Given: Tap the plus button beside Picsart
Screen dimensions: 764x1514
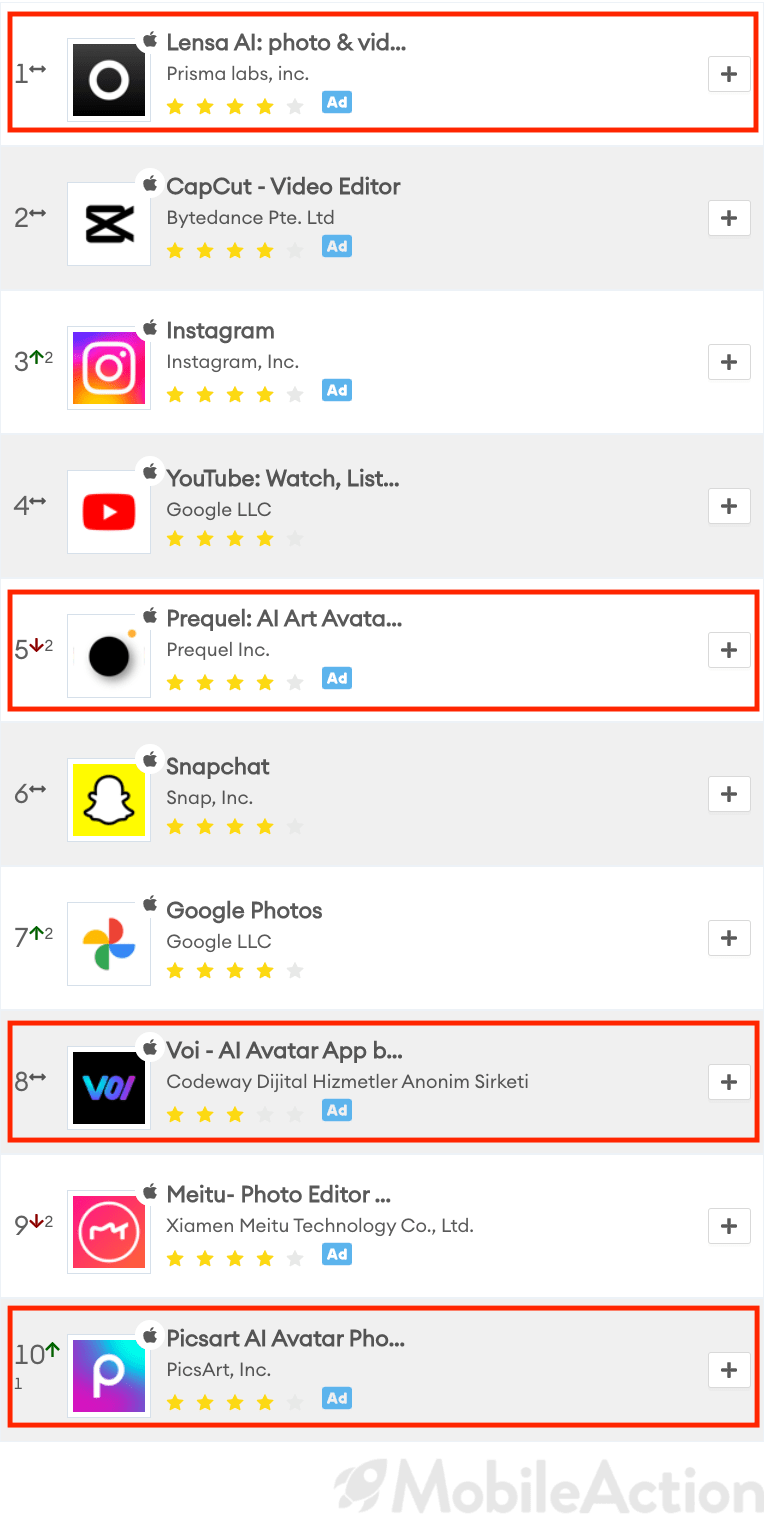Looking at the screenshot, I should [729, 1370].
